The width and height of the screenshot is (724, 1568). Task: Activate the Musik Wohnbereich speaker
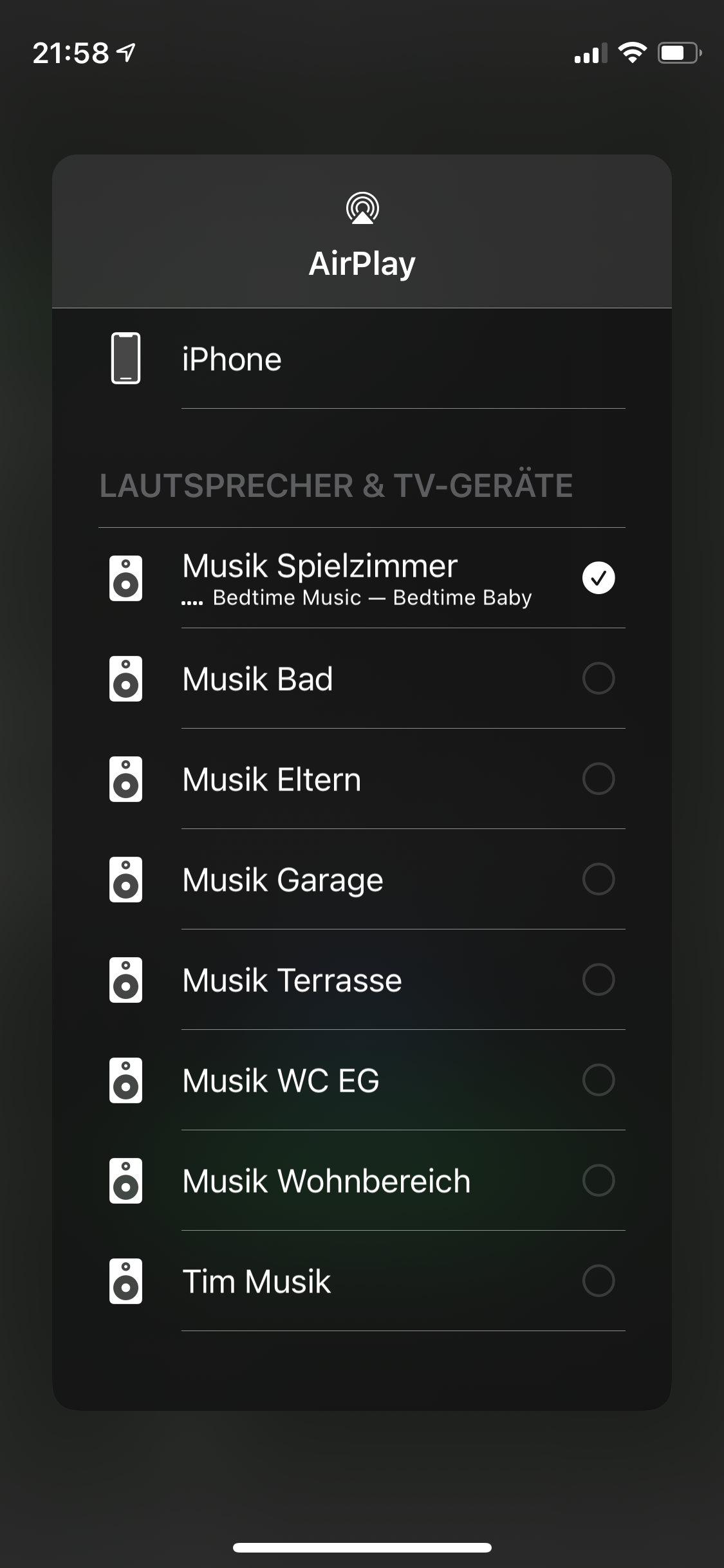[x=598, y=1181]
